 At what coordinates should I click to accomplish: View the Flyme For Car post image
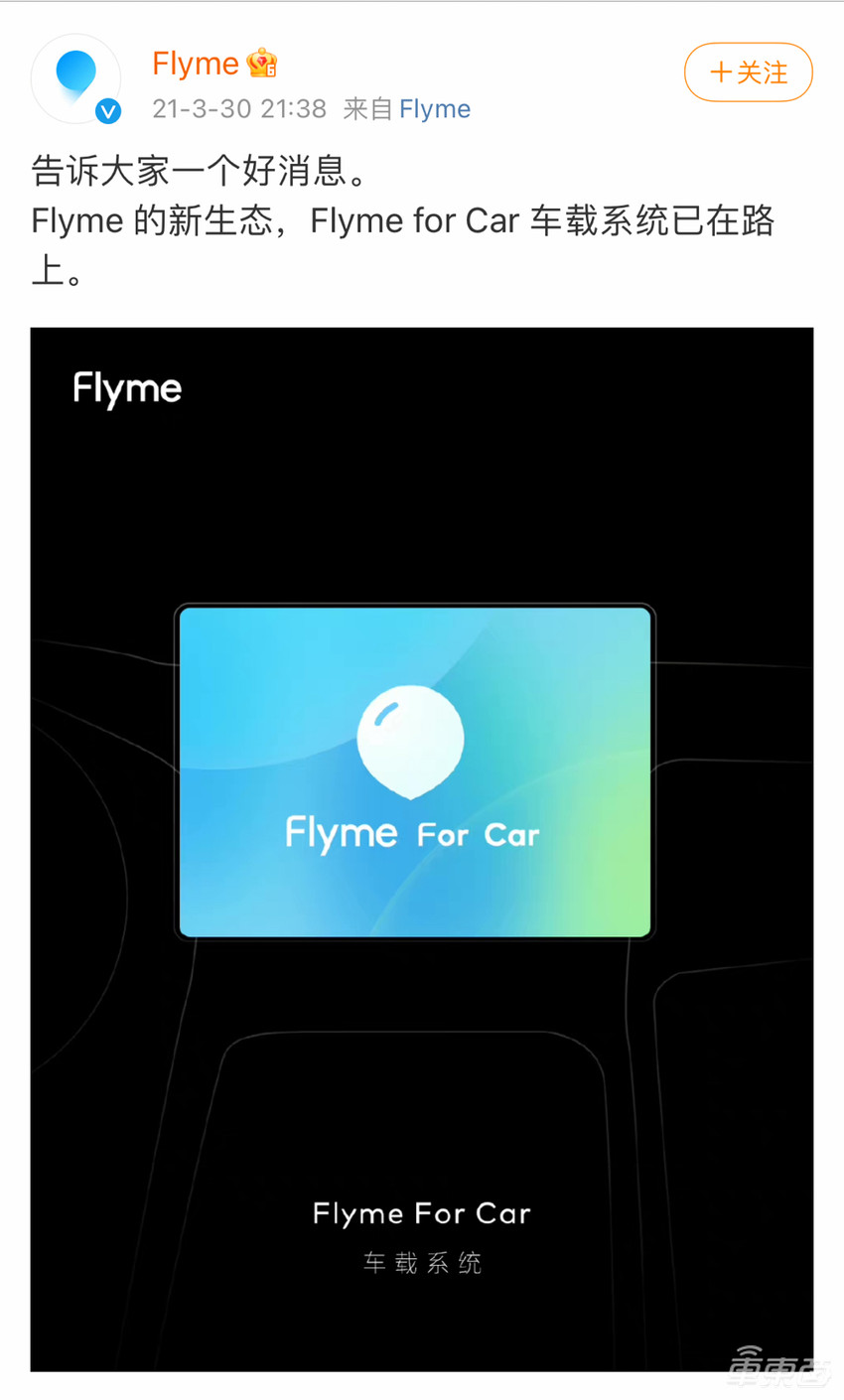(421, 849)
